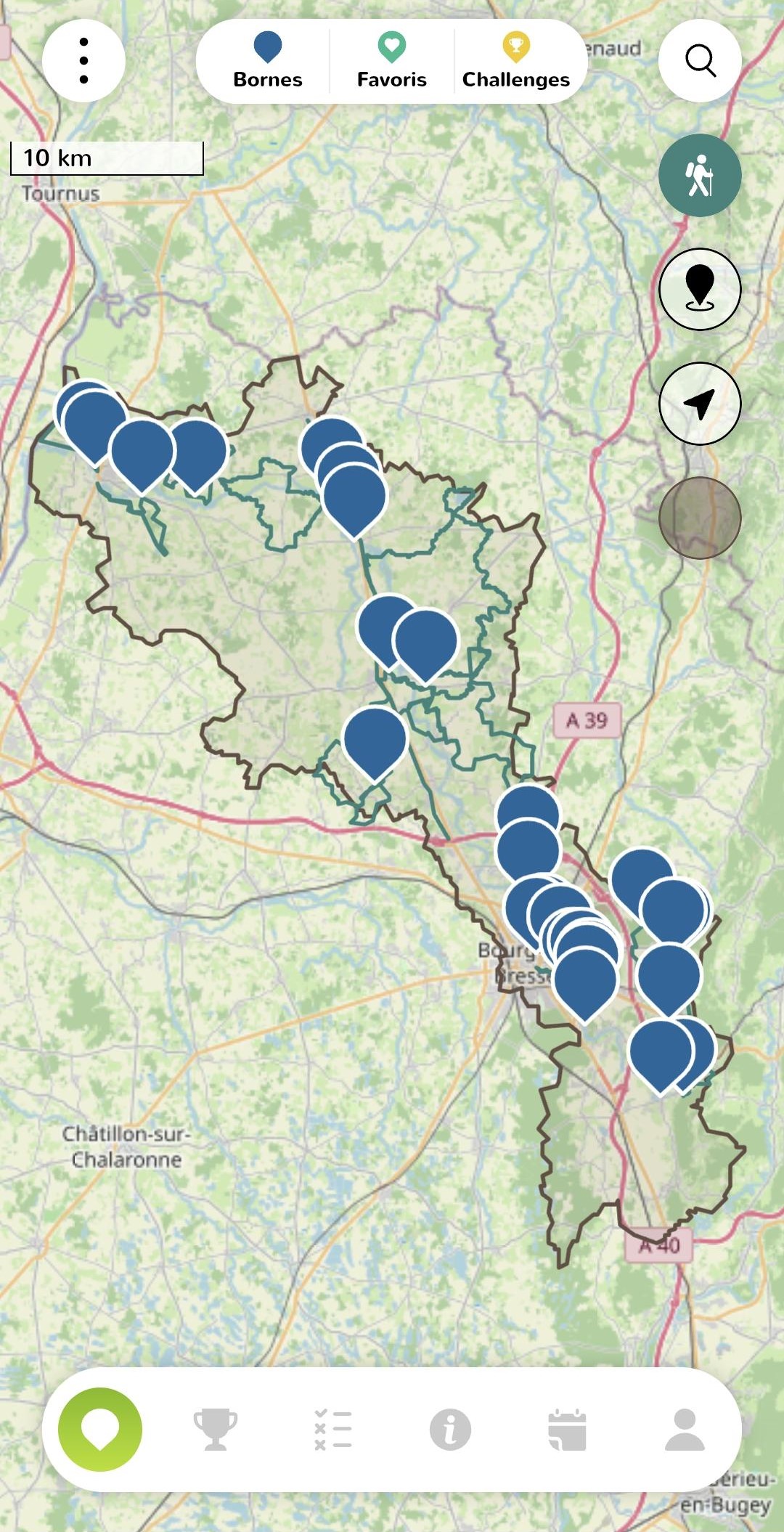Open the checklist tab in bottom navigation
The width and height of the screenshot is (784, 1532).
333,1430
